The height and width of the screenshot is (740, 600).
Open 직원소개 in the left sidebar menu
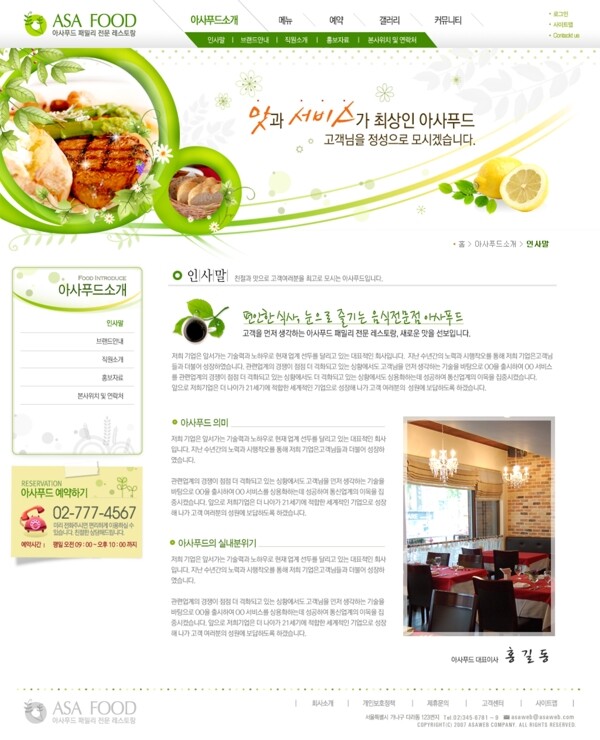pyautogui.click(x=112, y=360)
